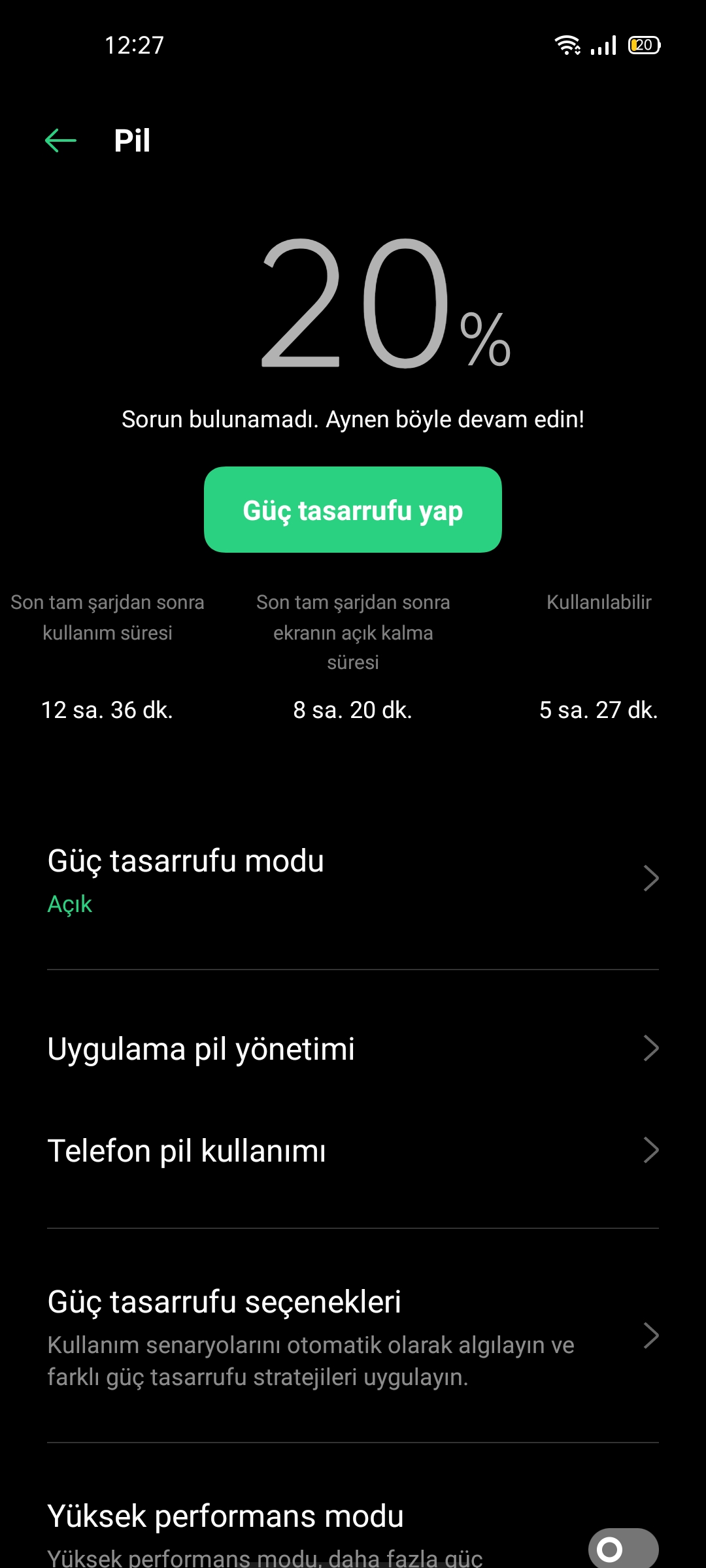Tap the Güç tasarrufu yap button

[x=353, y=510]
